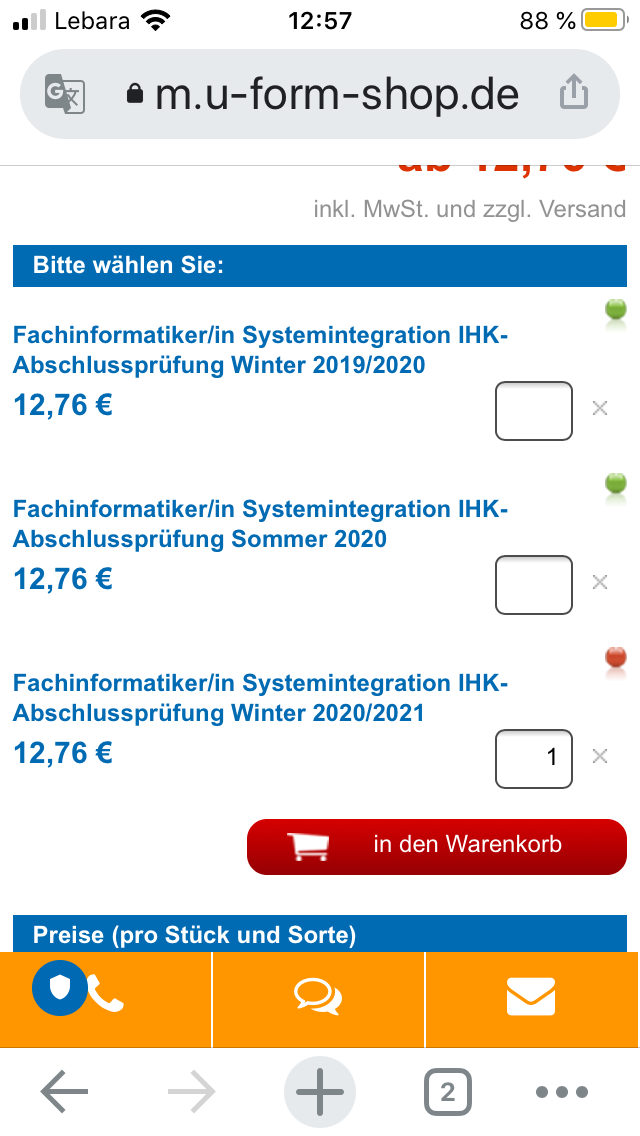Clear quantity for the Winter 2019/2020 exam
This screenshot has height=1136, width=640.
[x=599, y=408]
